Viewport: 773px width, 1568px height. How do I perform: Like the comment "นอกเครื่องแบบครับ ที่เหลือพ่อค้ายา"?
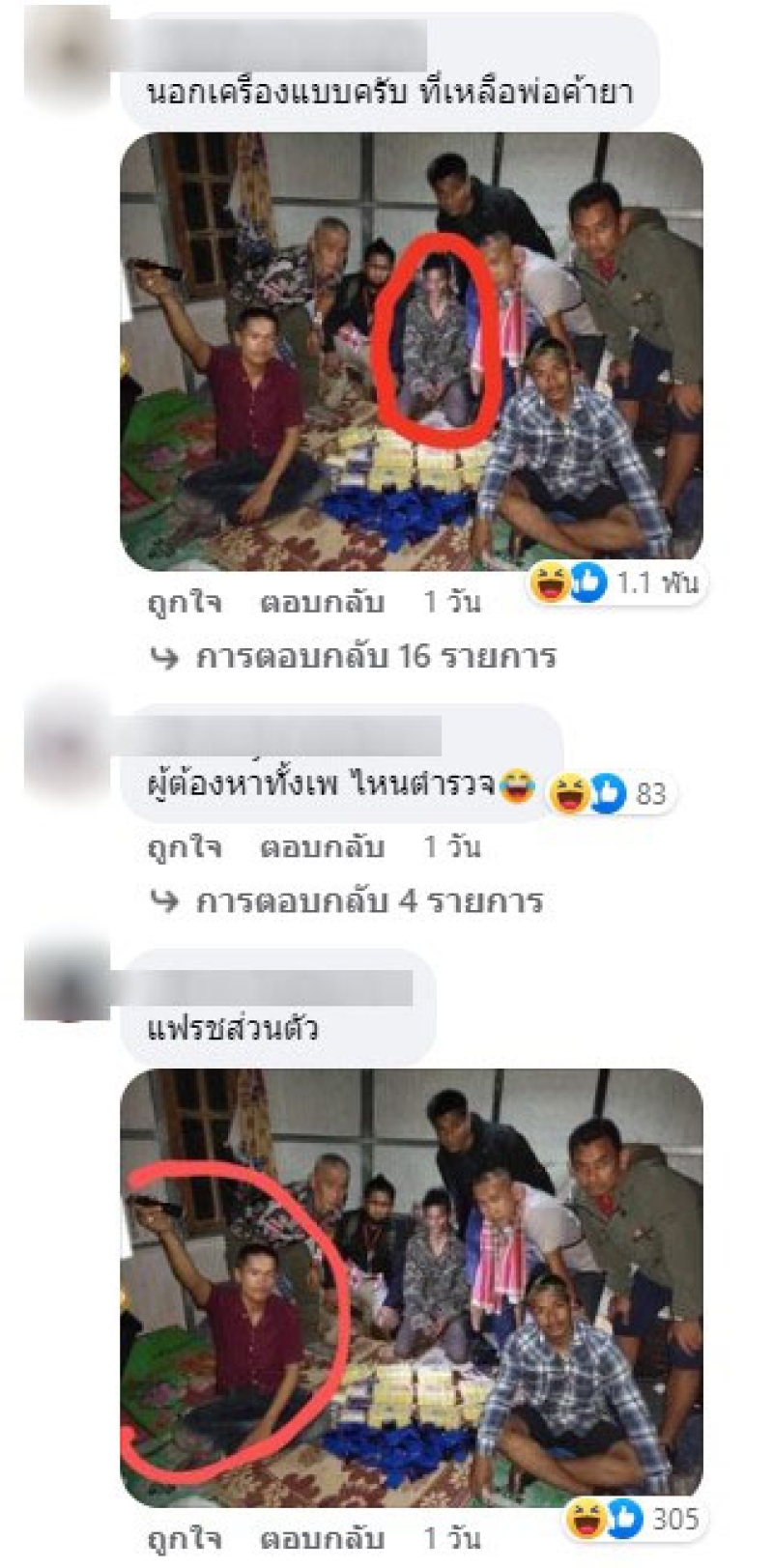[184, 603]
